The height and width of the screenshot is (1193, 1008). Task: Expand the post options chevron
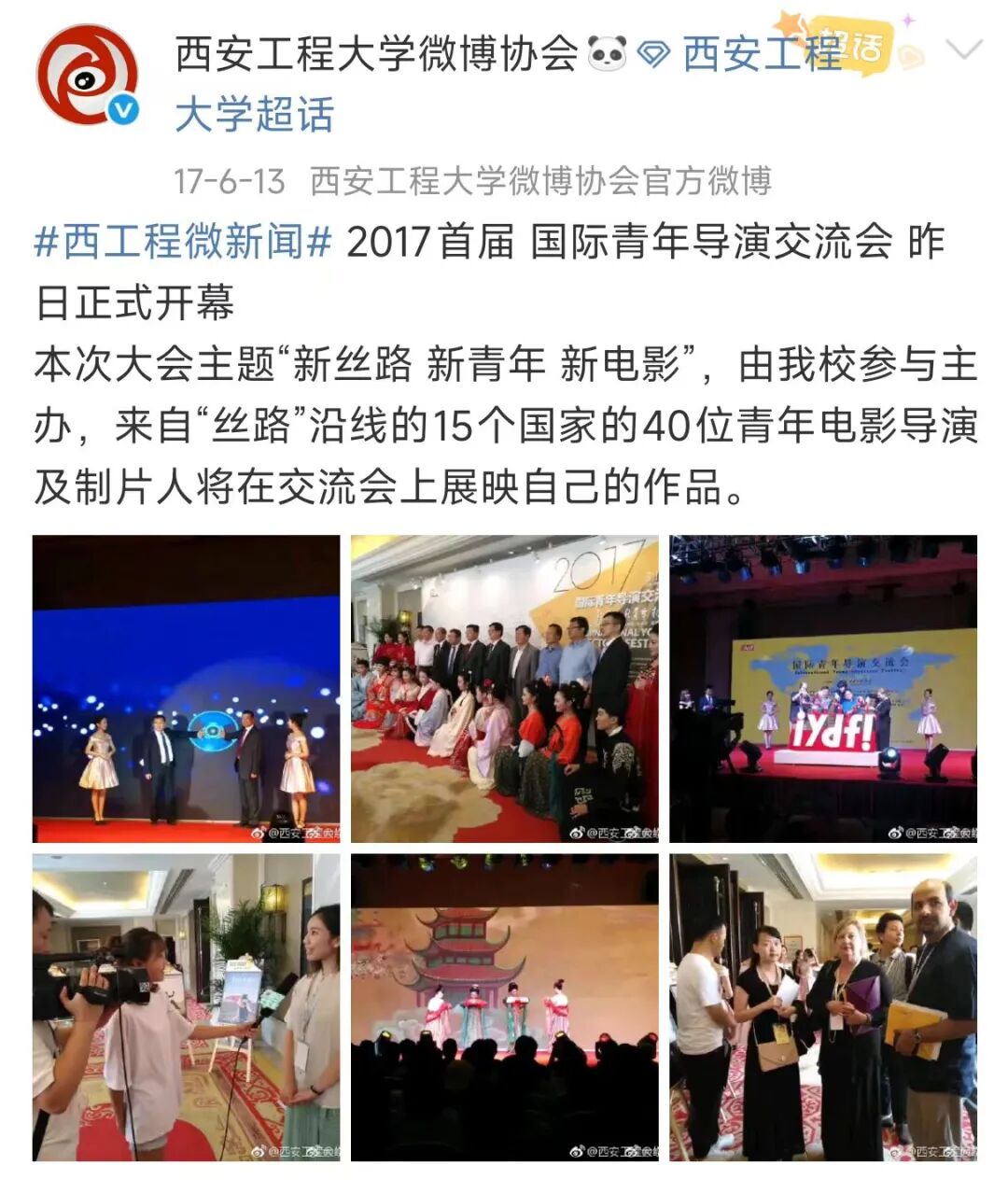pos(963,50)
